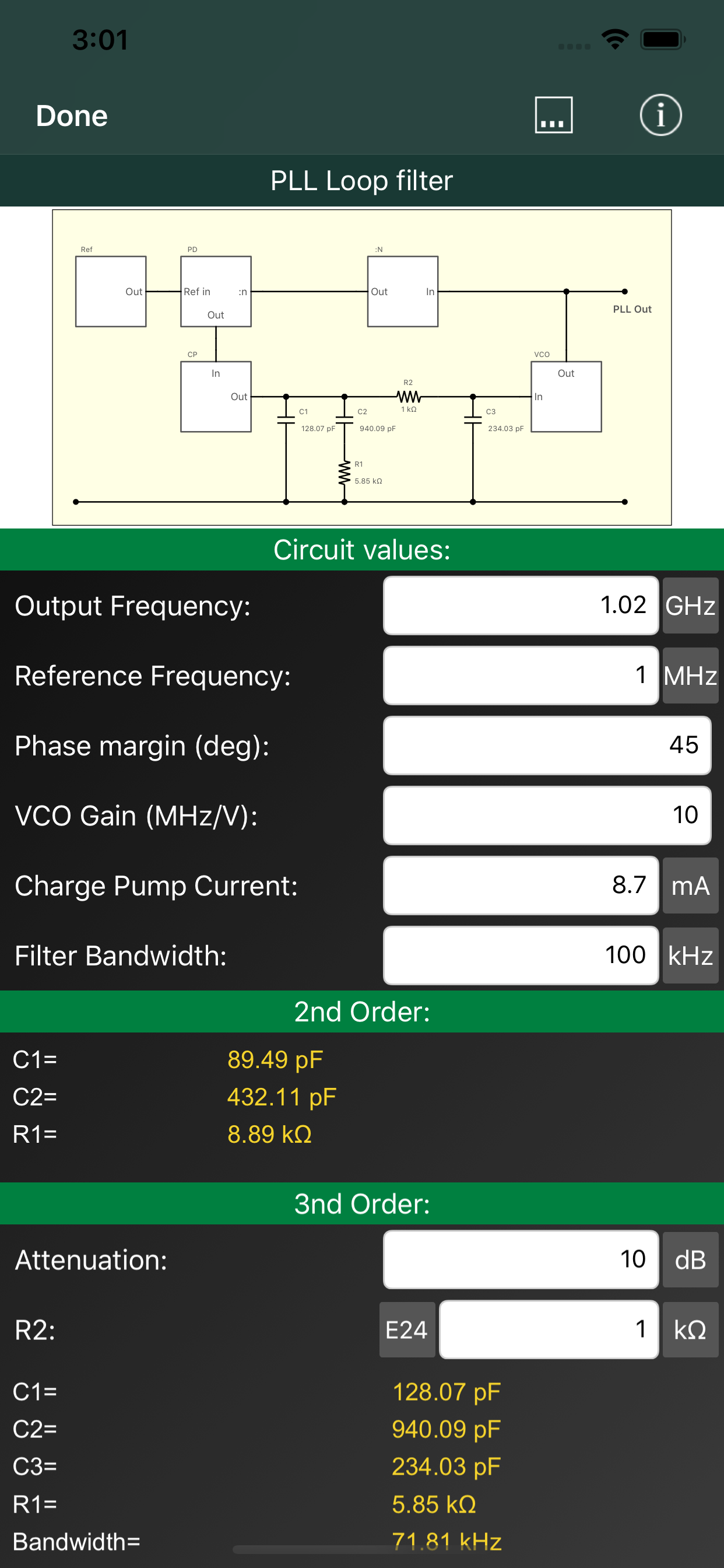724x1568 pixels.
Task: Select the Ref block in the schematic
Action: click(111, 291)
